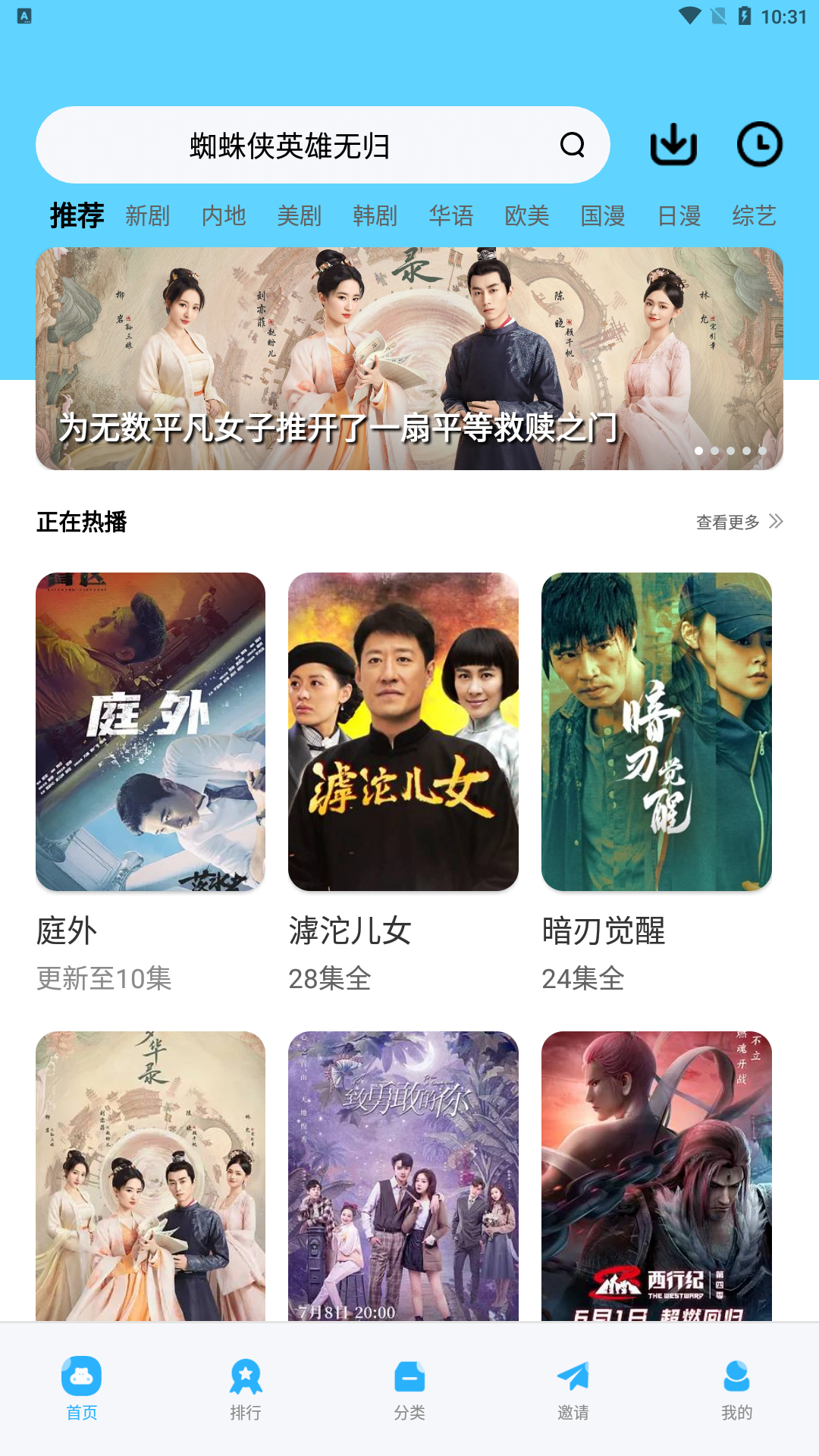This screenshot has width=819, height=1456.
Task: Open the featured banner about 平等救赎之门
Action: click(409, 359)
